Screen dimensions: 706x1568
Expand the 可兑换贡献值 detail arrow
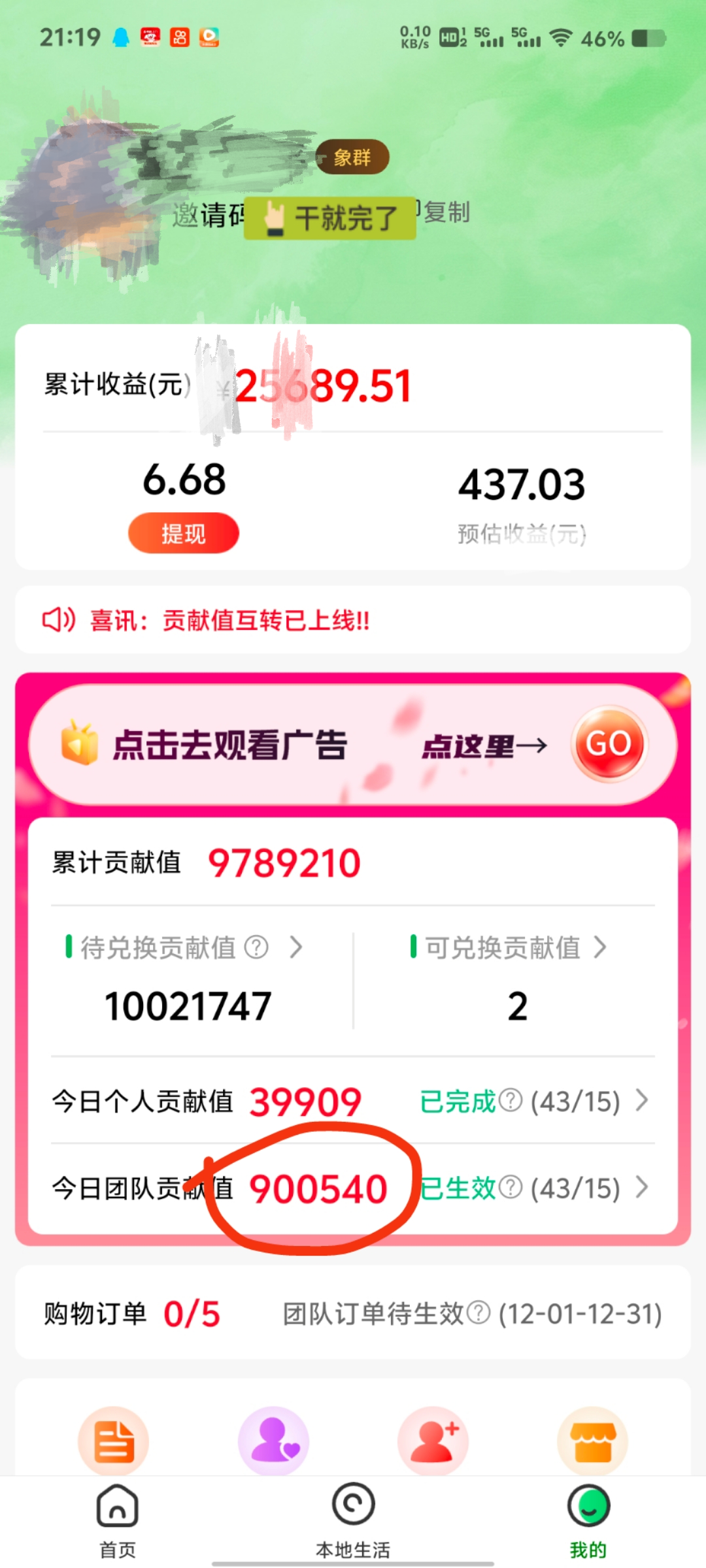pos(603,949)
